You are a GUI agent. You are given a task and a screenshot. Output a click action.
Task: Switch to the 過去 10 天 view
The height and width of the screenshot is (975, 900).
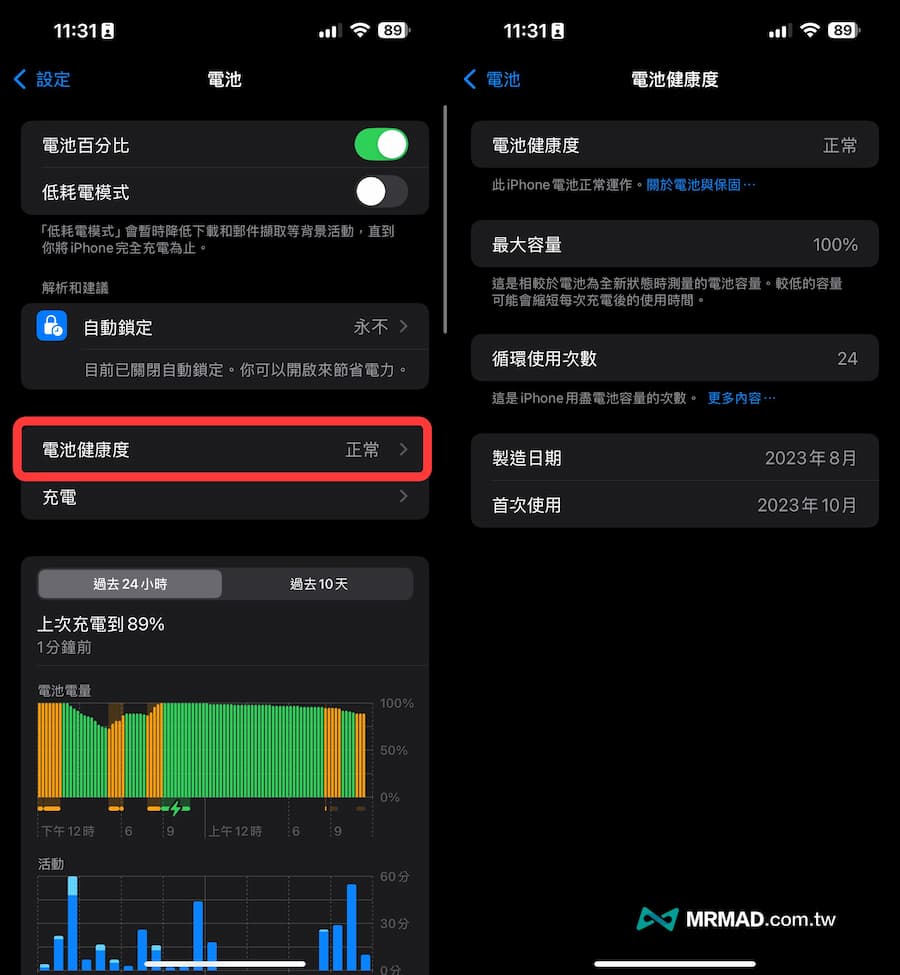[x=318, y=584]
